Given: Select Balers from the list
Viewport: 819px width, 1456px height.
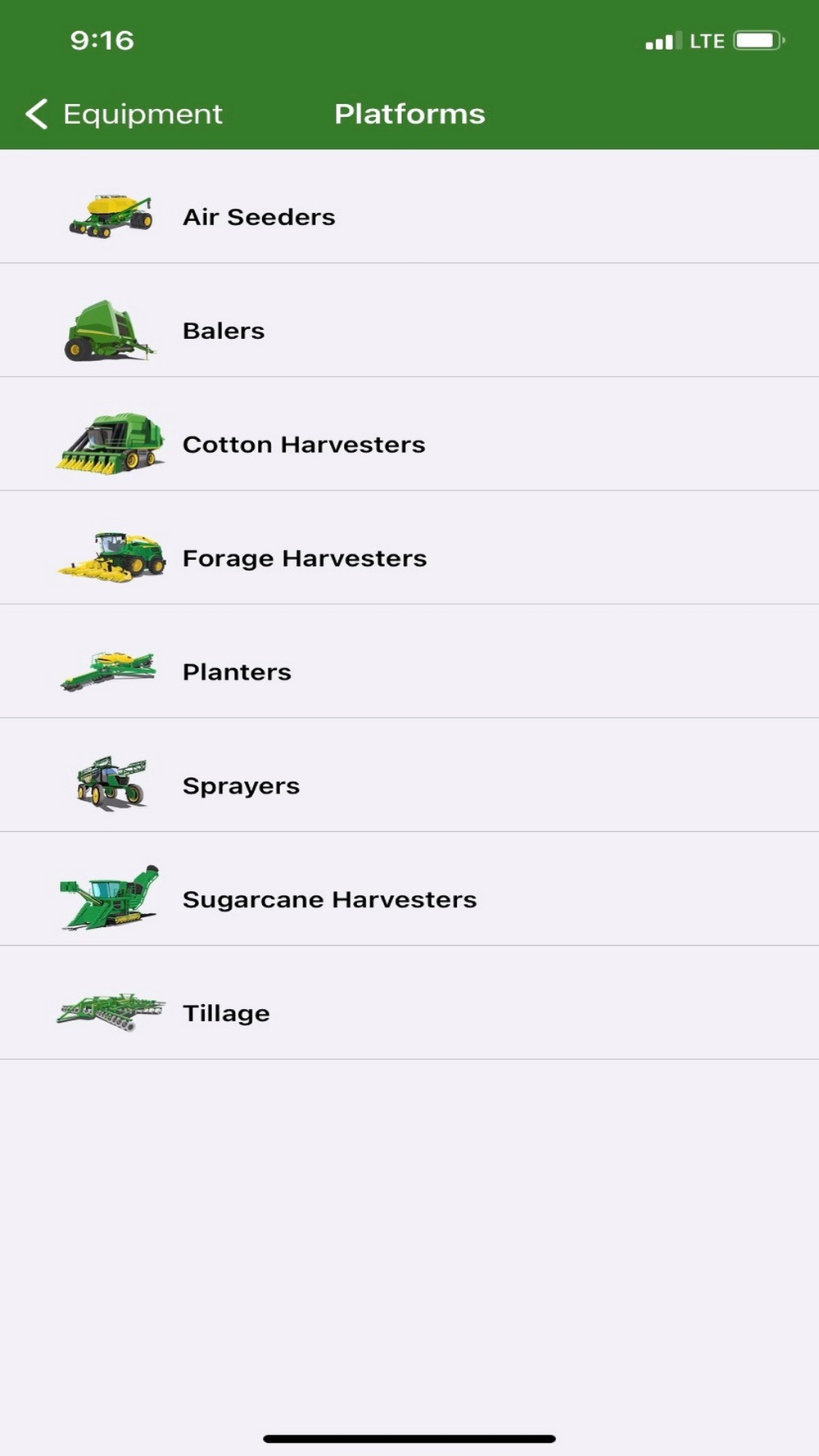Looking at the screenshot, I should coord(224,331).
